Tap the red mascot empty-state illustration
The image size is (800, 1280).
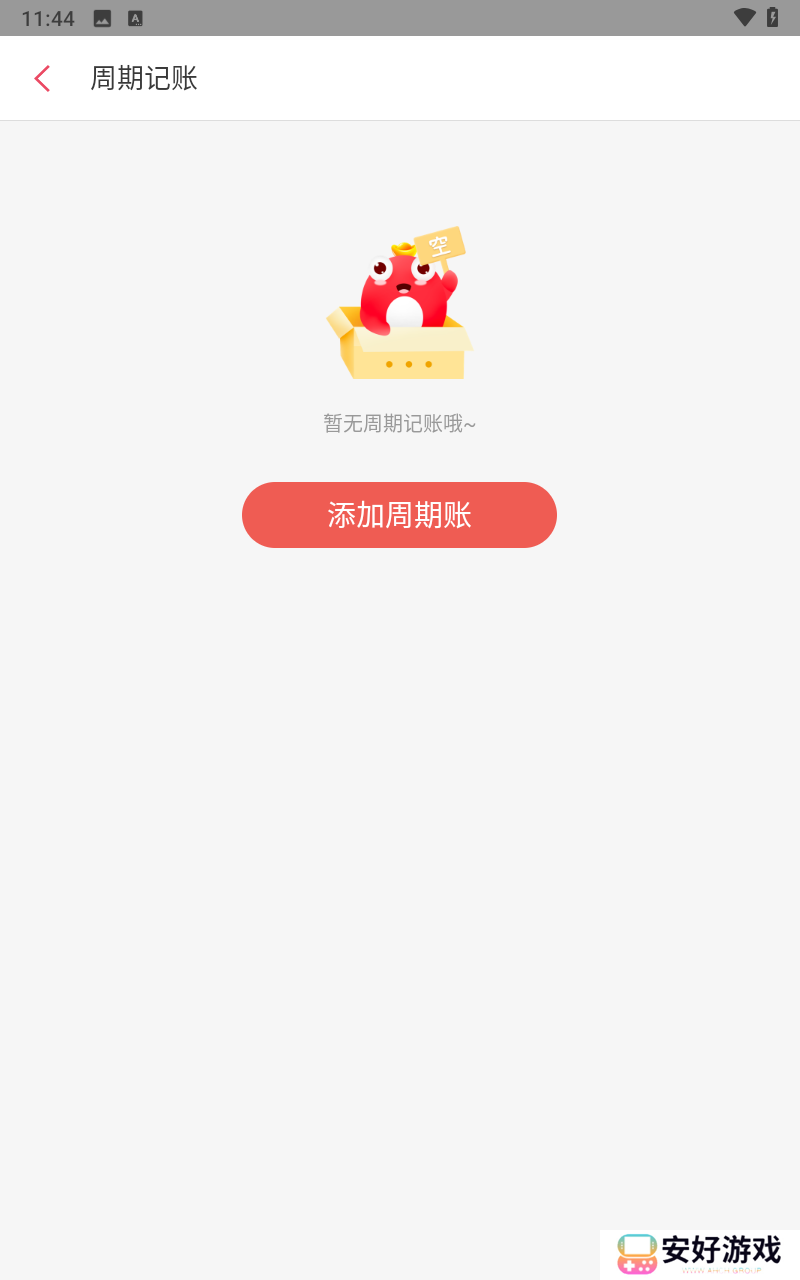point(398,303)
